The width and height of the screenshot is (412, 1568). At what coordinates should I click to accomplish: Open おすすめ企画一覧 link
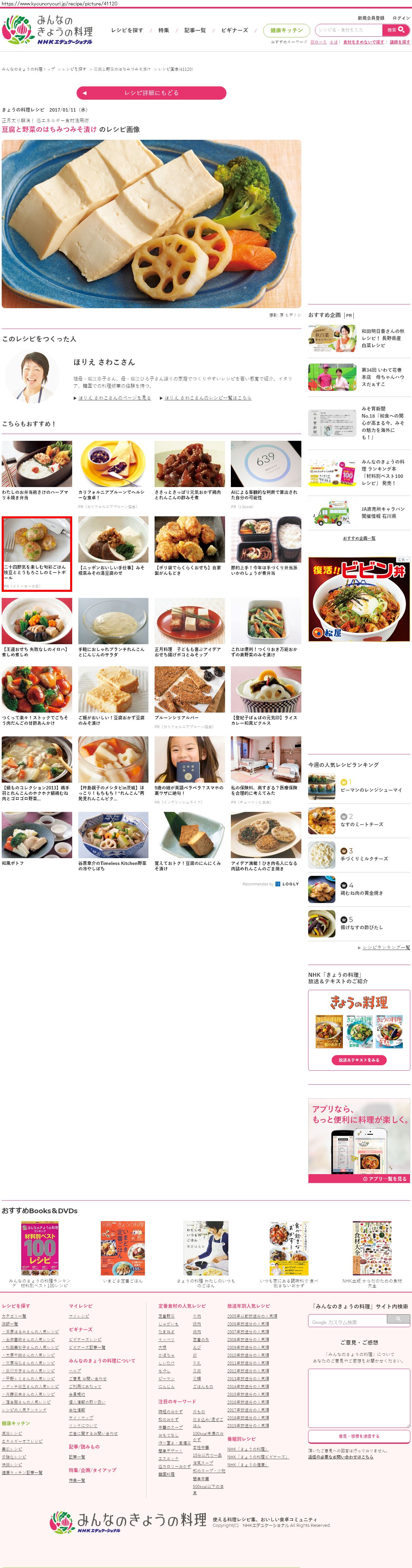pyautogui.click(x=359, y=538)
